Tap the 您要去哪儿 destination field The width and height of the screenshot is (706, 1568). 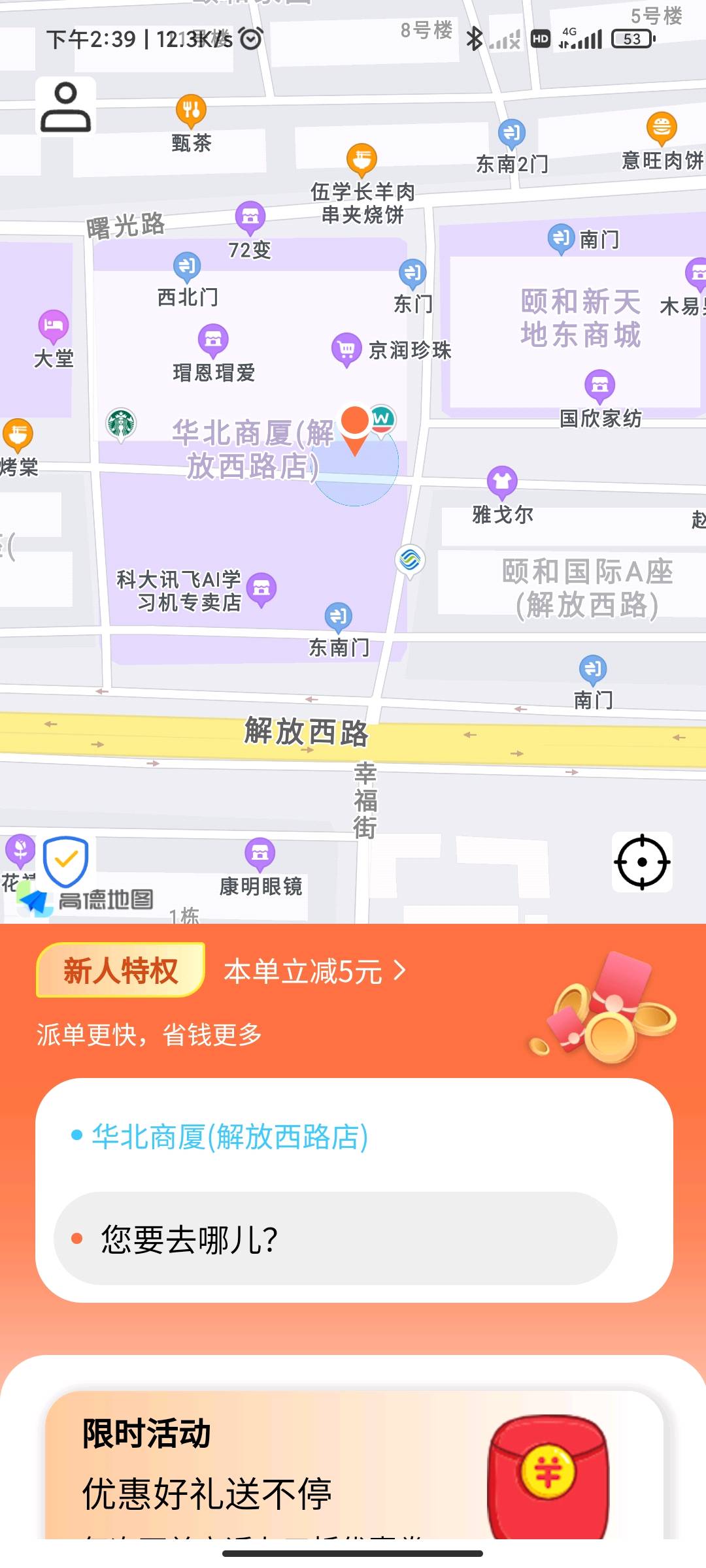(x=335, y=1239)
